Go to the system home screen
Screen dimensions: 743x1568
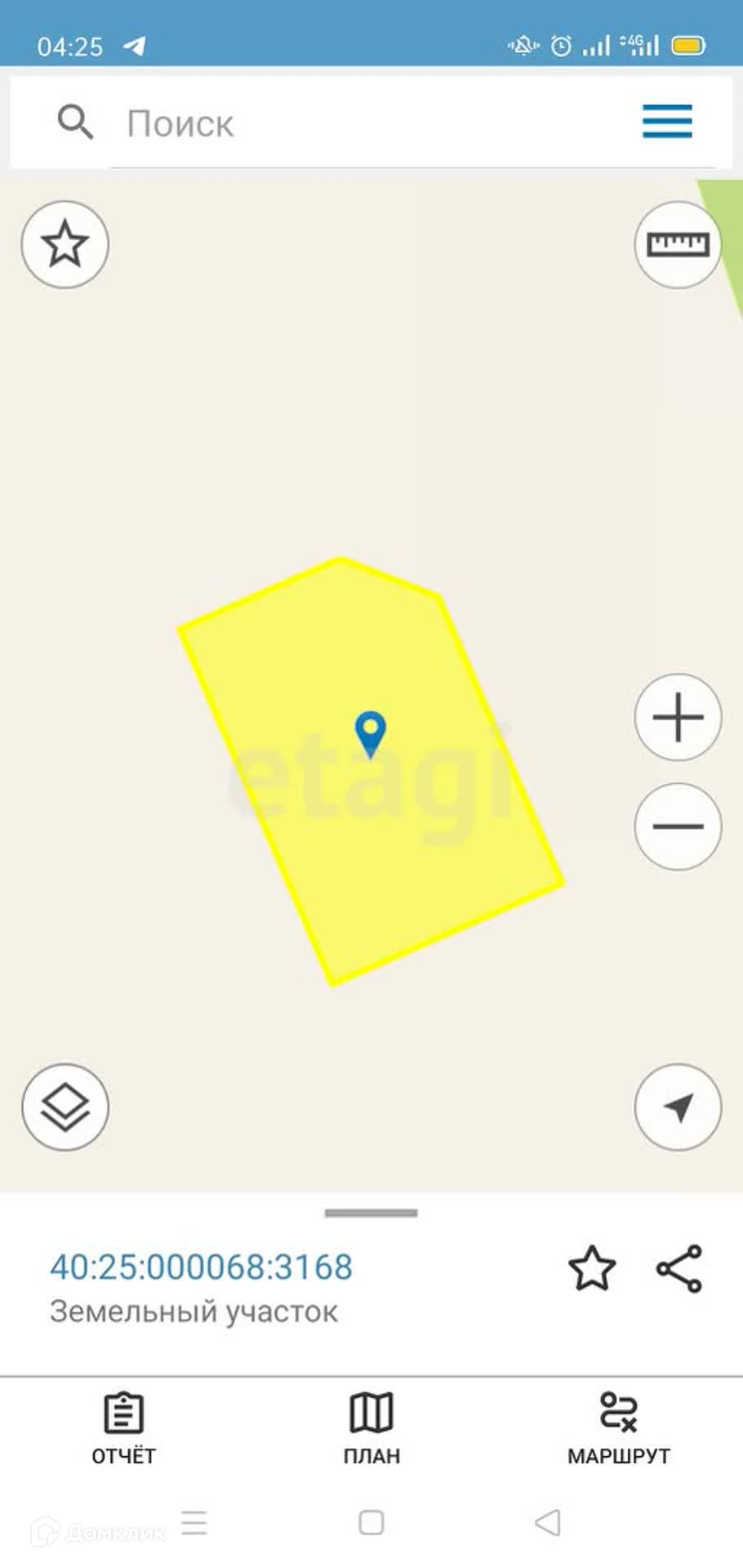[x=371, y=1522]
